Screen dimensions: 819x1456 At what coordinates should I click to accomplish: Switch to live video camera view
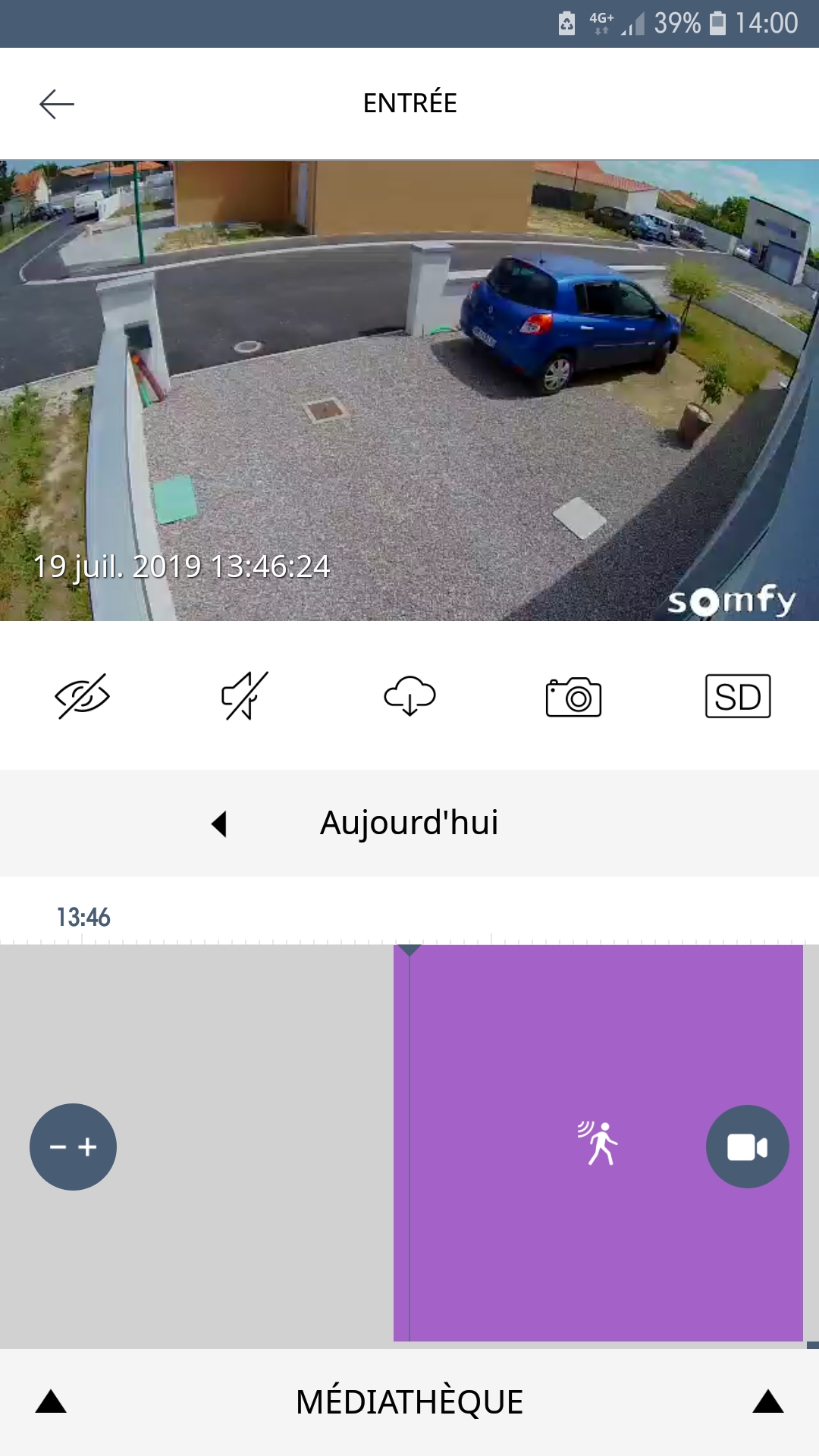point(747,1147)
